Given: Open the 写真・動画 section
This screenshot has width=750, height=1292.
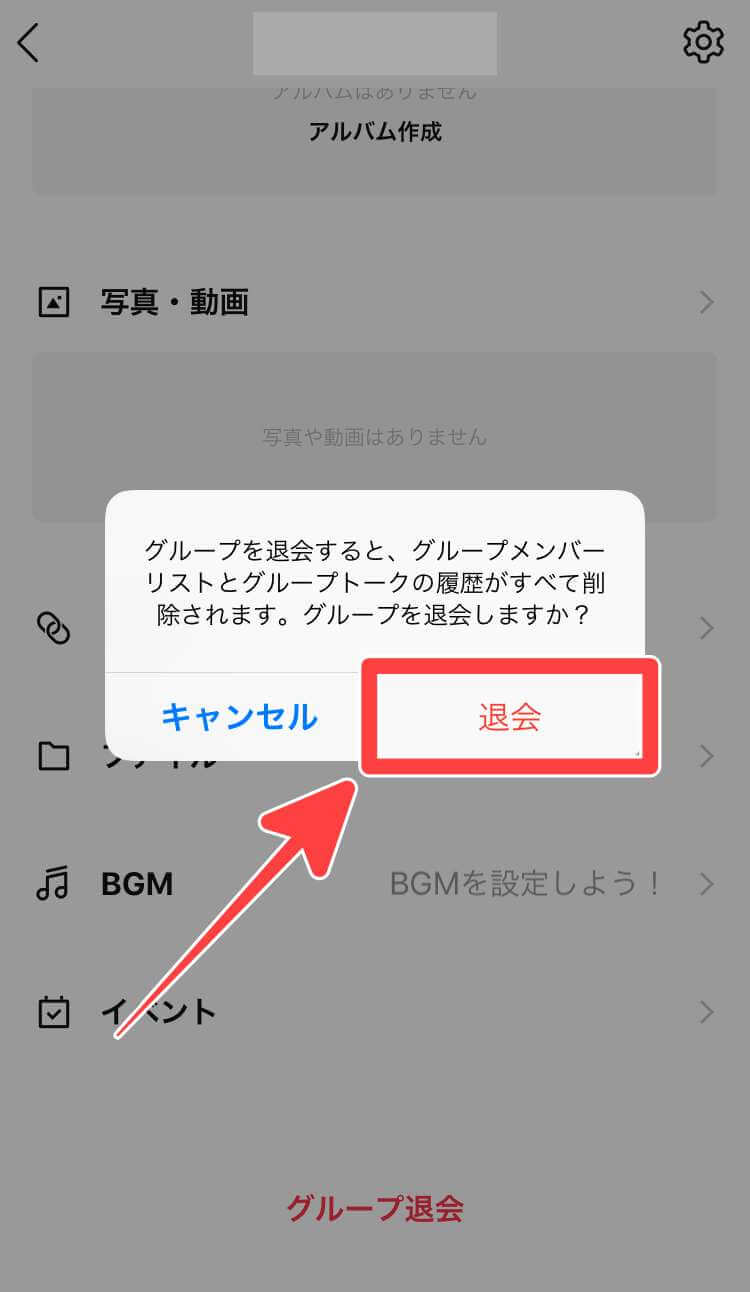Looking at the screenshot, I should (375, 302).
